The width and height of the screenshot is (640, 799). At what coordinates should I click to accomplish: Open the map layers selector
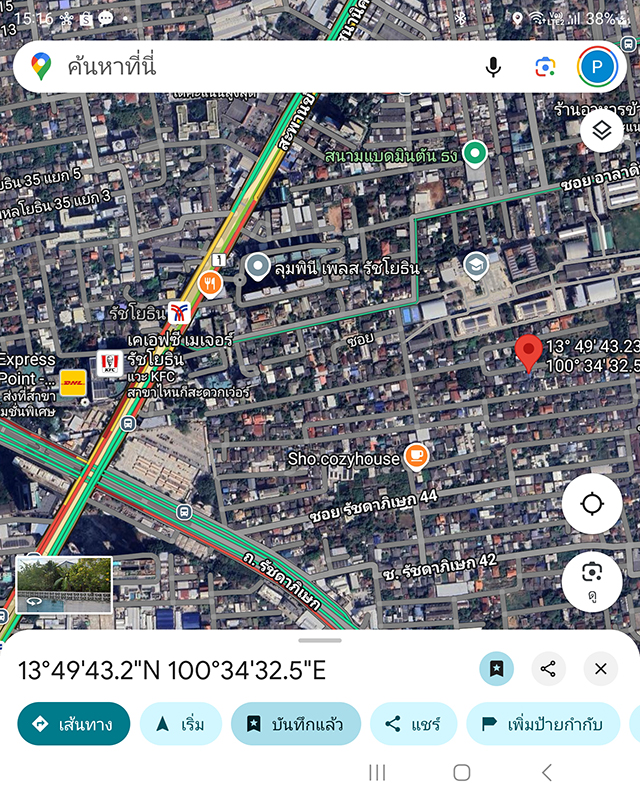pos(601,131)
